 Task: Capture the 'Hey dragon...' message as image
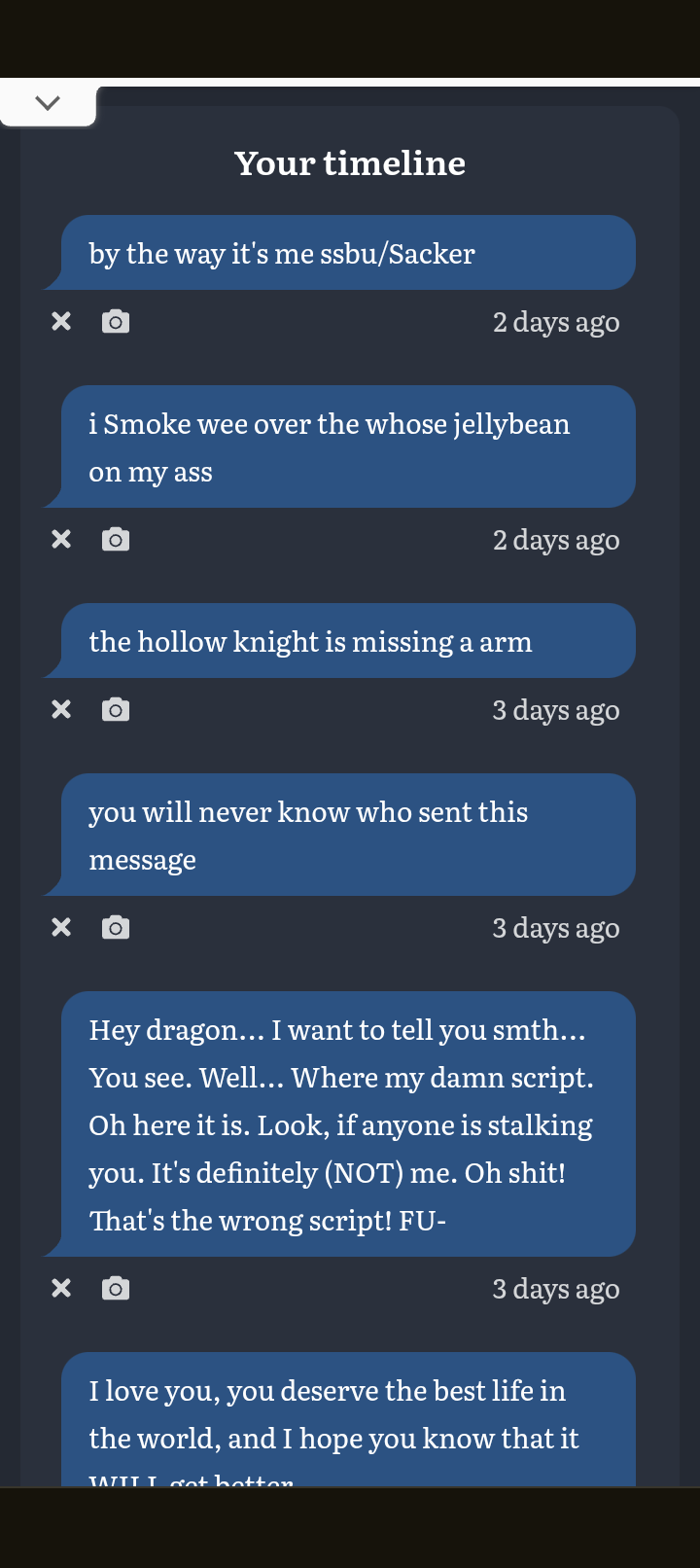(x=116, y=1288)
